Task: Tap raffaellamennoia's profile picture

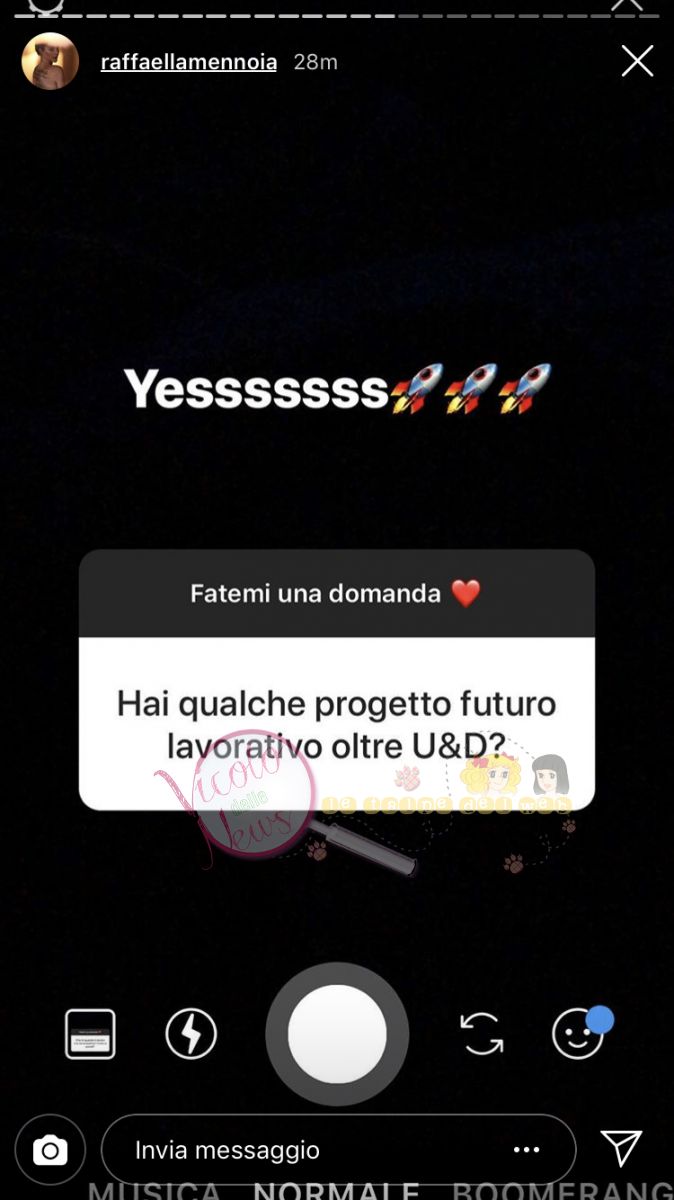Action: click(50, 61)
